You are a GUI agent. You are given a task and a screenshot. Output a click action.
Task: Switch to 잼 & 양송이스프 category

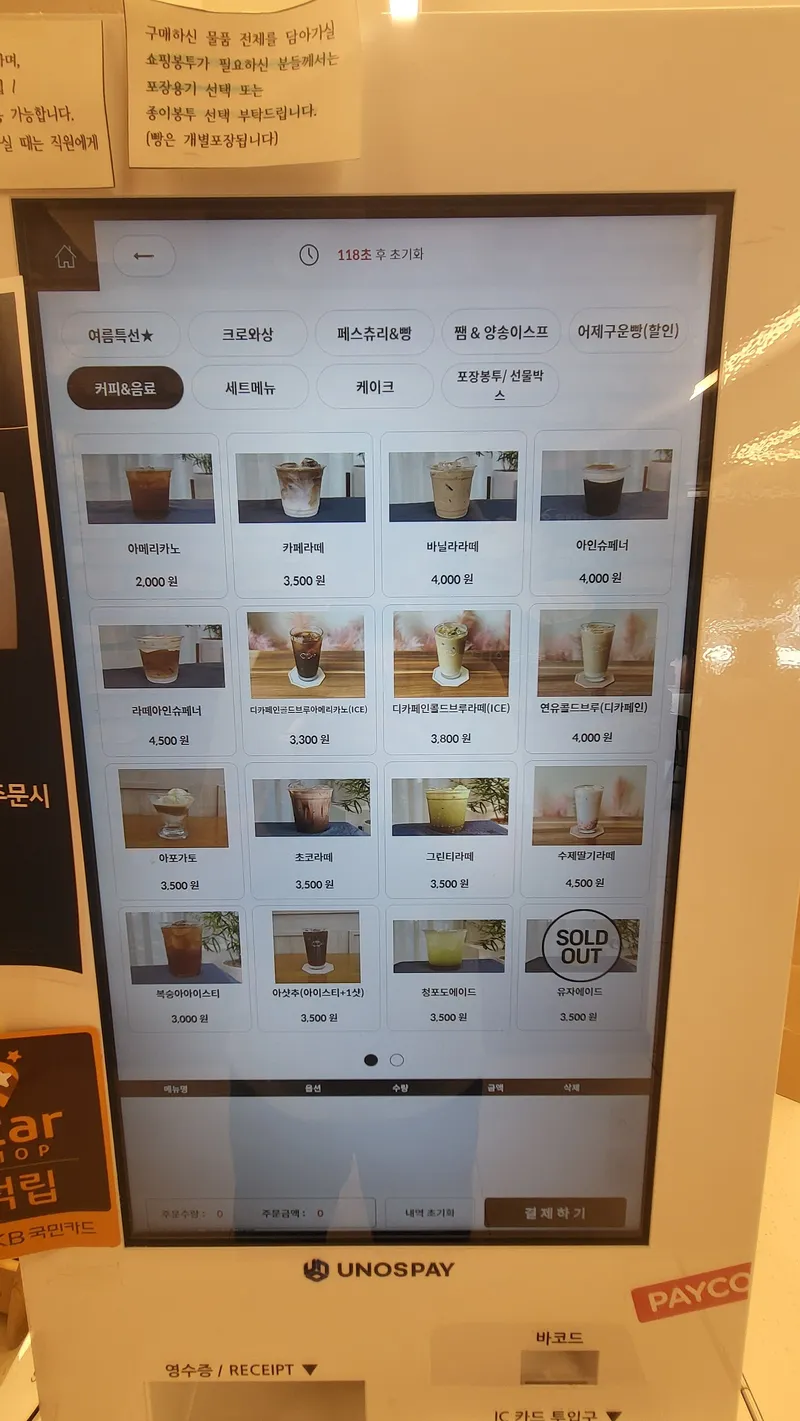tap(501, 332)
